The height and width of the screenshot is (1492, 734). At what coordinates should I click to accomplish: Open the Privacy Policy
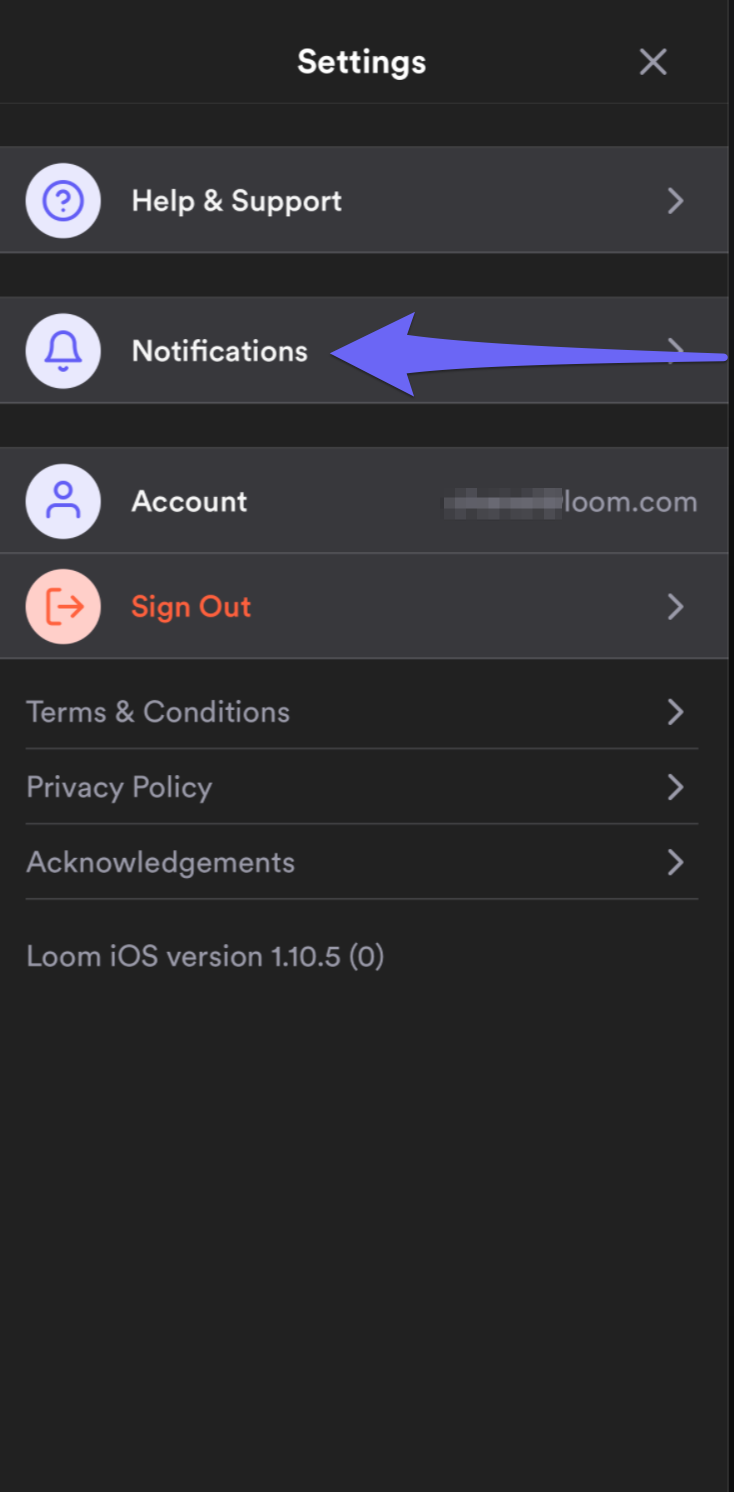119,787
